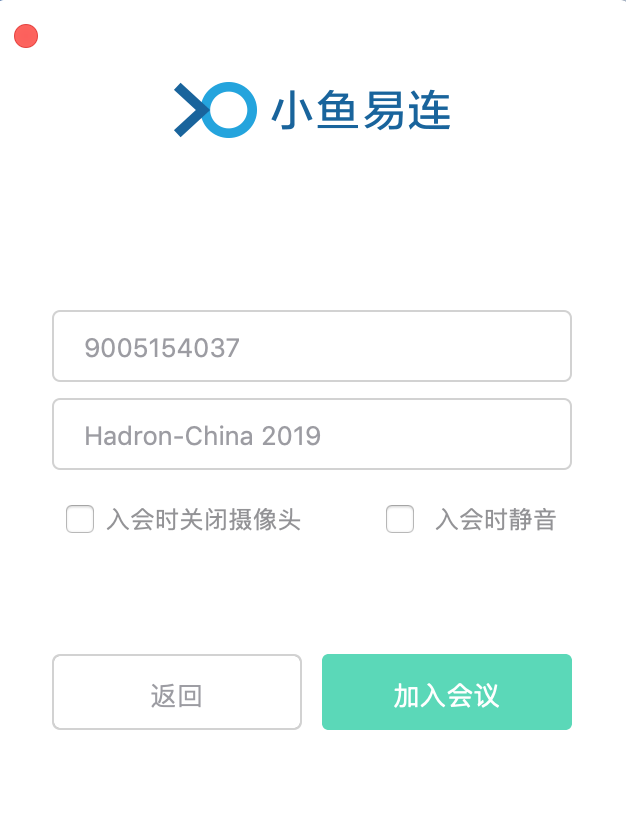Go back with the 返回 button
626x814 pixels.
coord(177,692)
